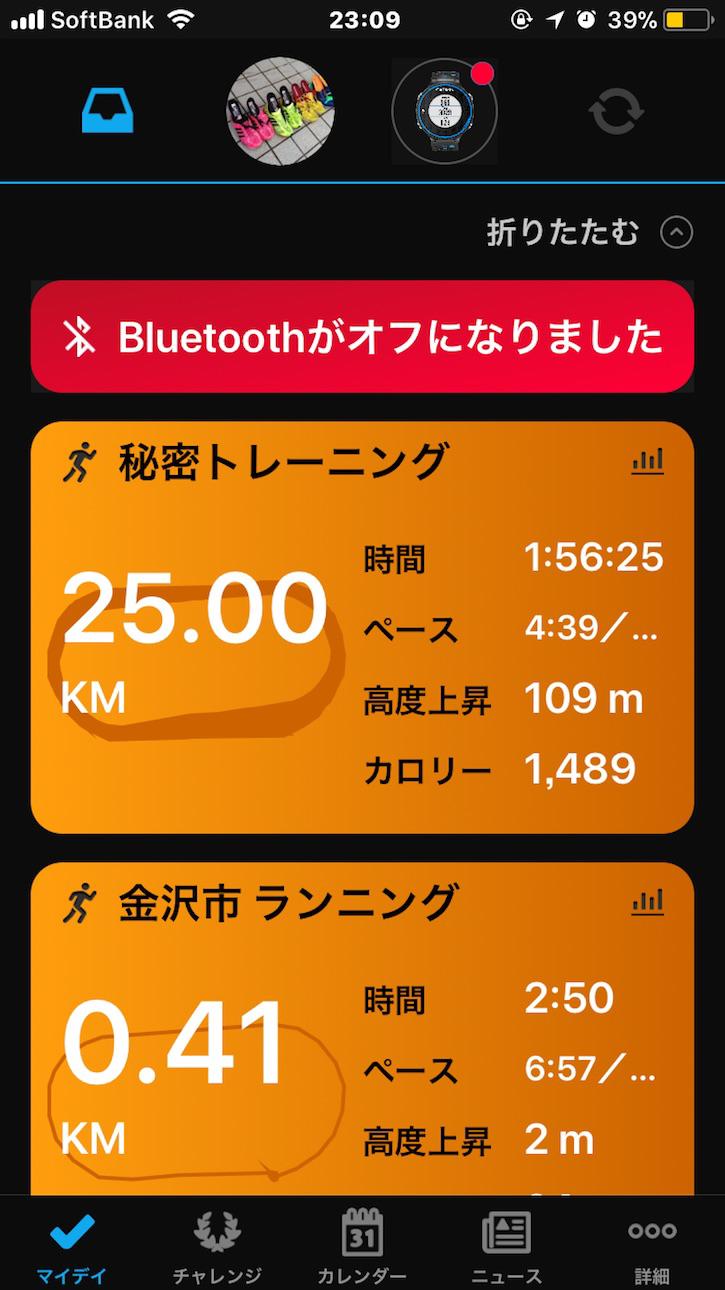The width and height of the screenshot is (725, 1290).
Task: View chart icon on 秘密トレーニング card
Action: click(x=647, y=461)
